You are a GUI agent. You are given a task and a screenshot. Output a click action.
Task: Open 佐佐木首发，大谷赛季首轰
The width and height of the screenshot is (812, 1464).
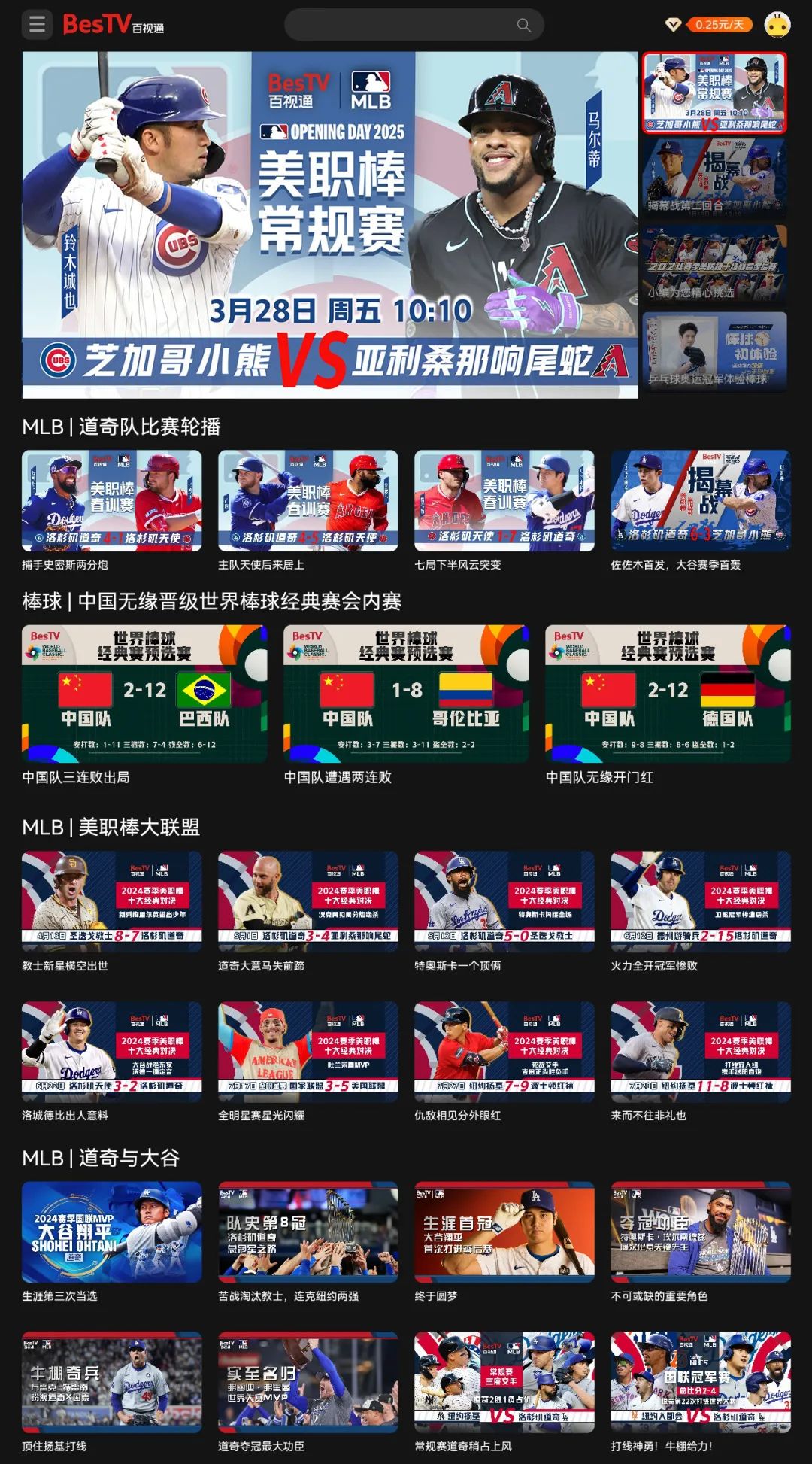point(700,500)
